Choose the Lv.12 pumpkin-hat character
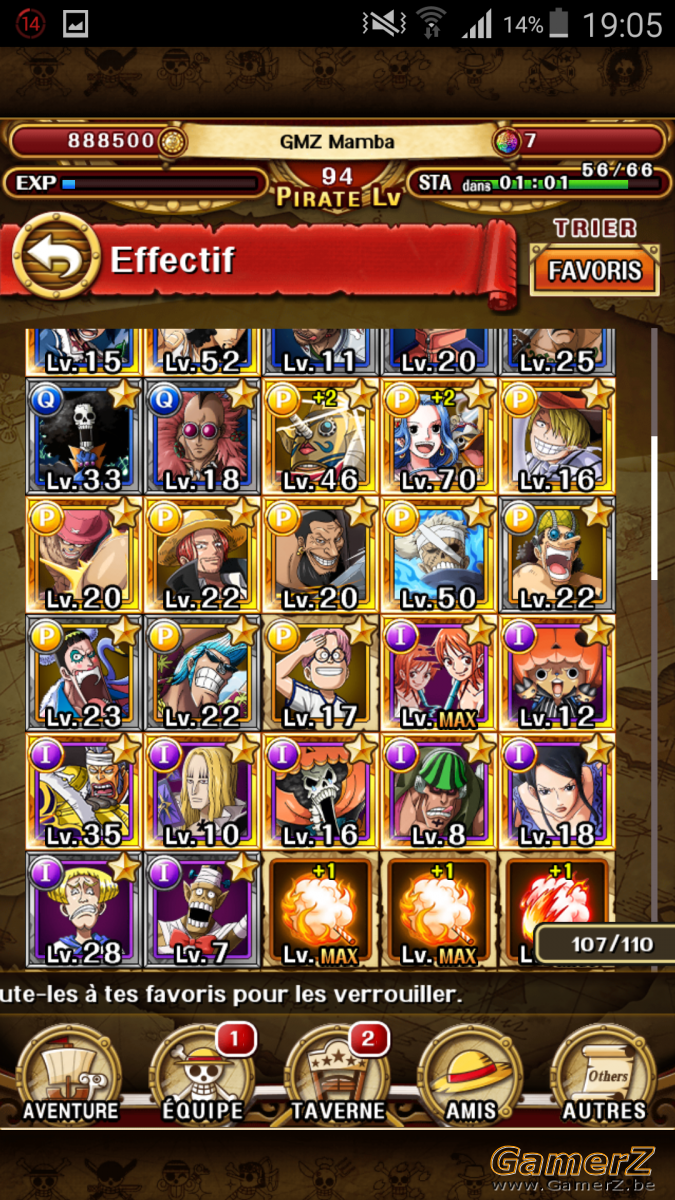 [x=556, y=672]
